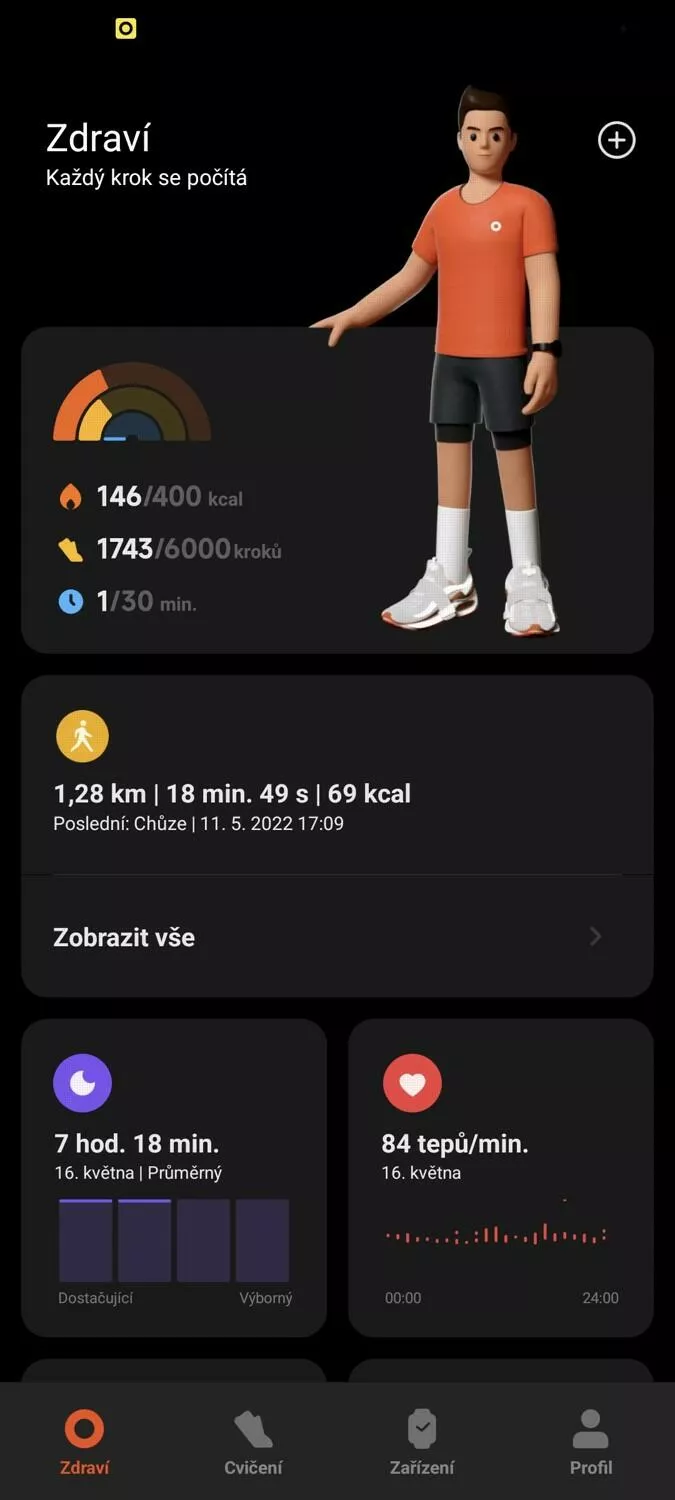The height and width of the screenshot is (1500, 675).
Task: Select the Zdraví tab
Action: [x=84, y=1442]
